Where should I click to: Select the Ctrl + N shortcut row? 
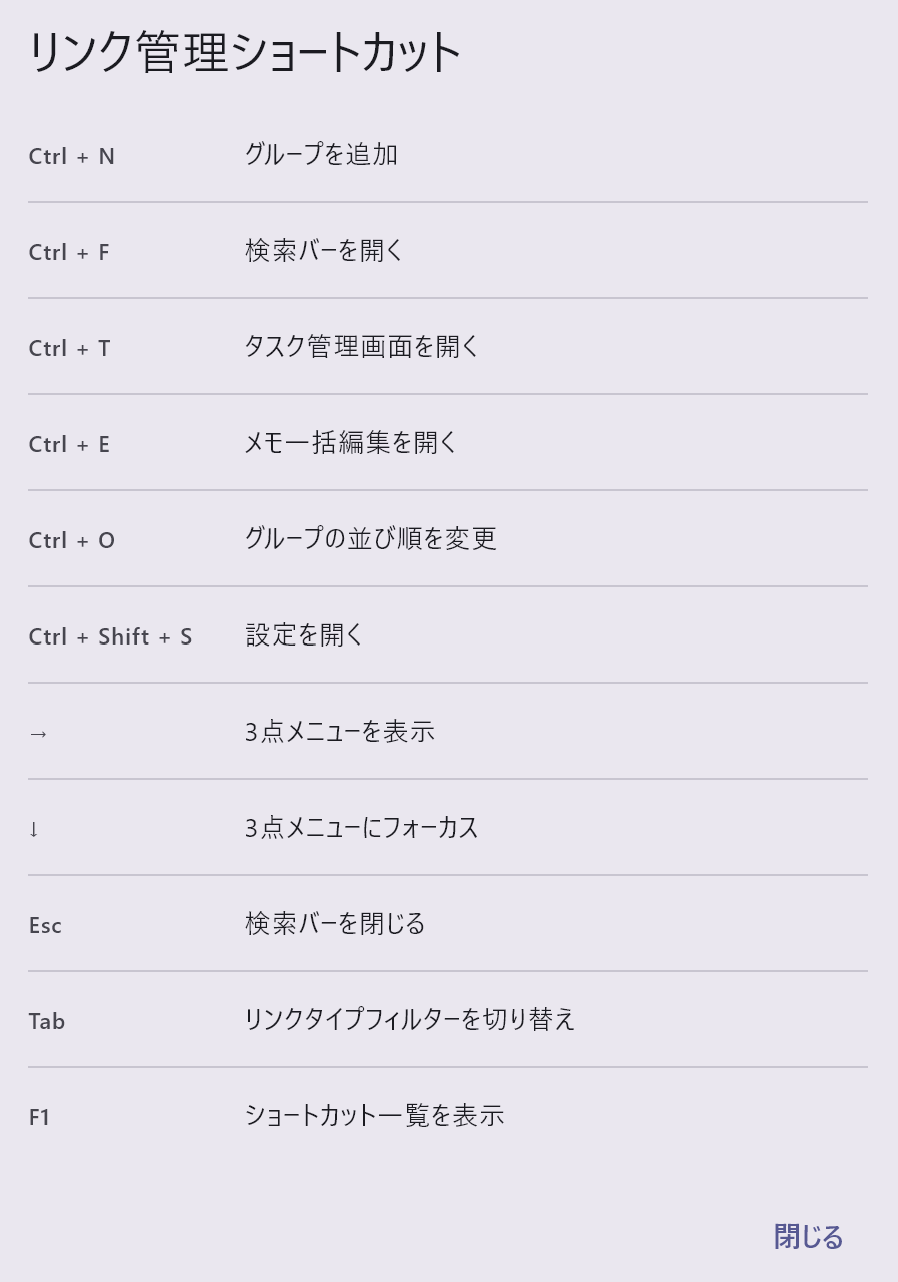[x=72, y=156]
